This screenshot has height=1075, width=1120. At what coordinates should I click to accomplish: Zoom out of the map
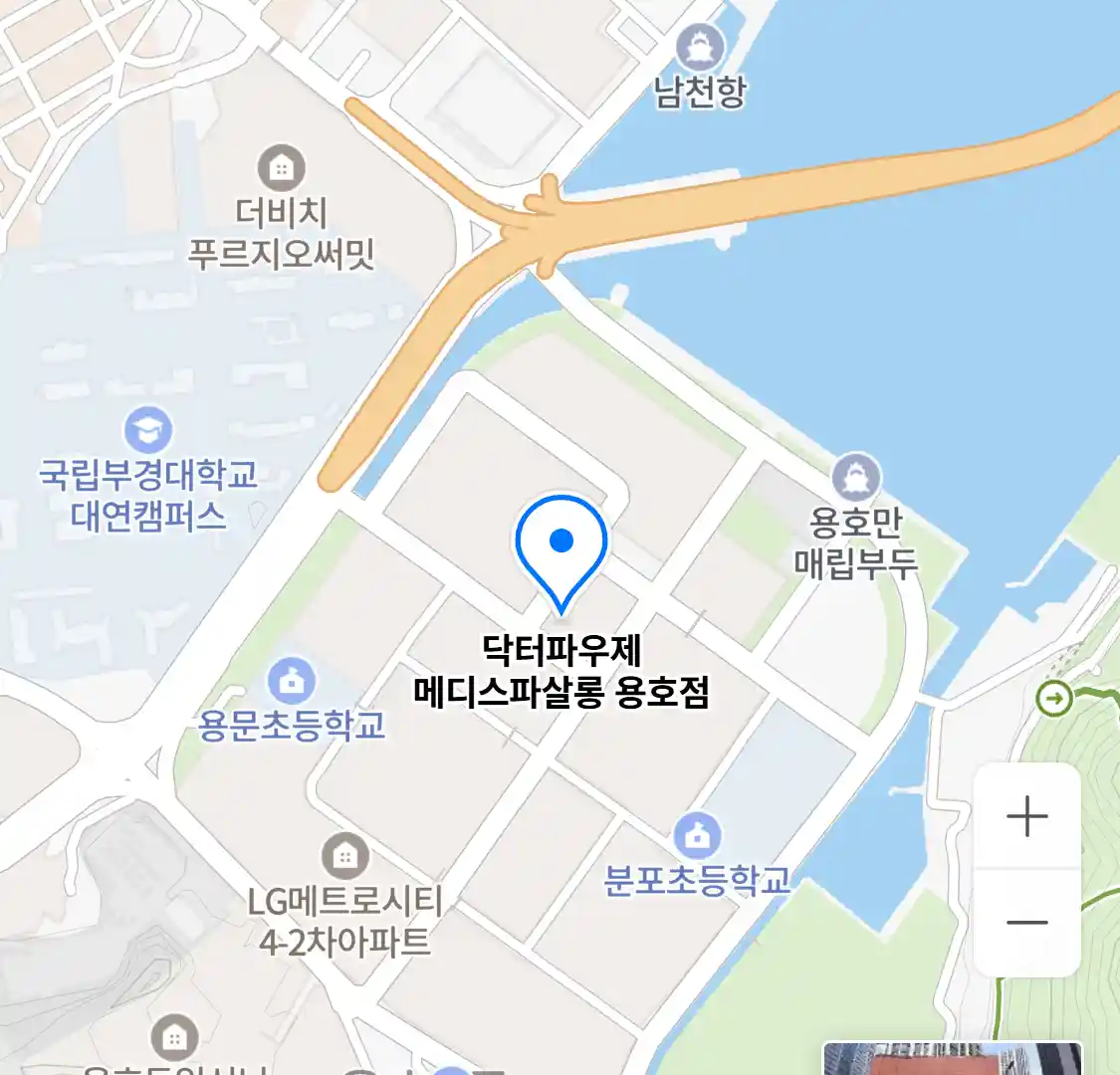pos(1026,923)
